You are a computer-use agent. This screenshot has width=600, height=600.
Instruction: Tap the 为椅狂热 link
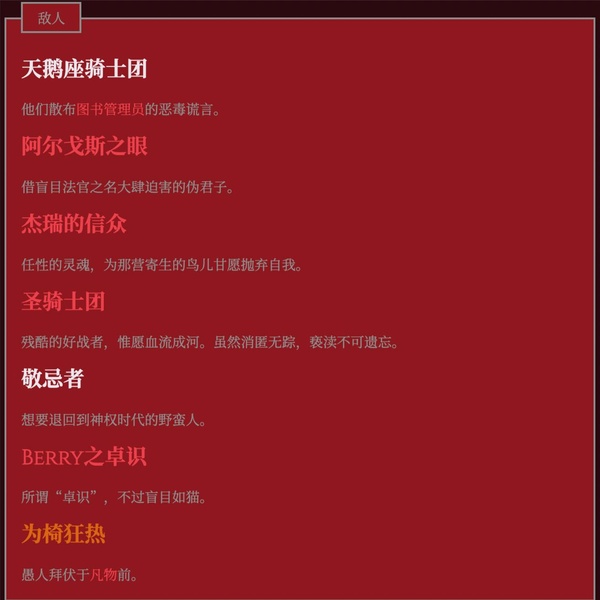(x=63, y=534)
